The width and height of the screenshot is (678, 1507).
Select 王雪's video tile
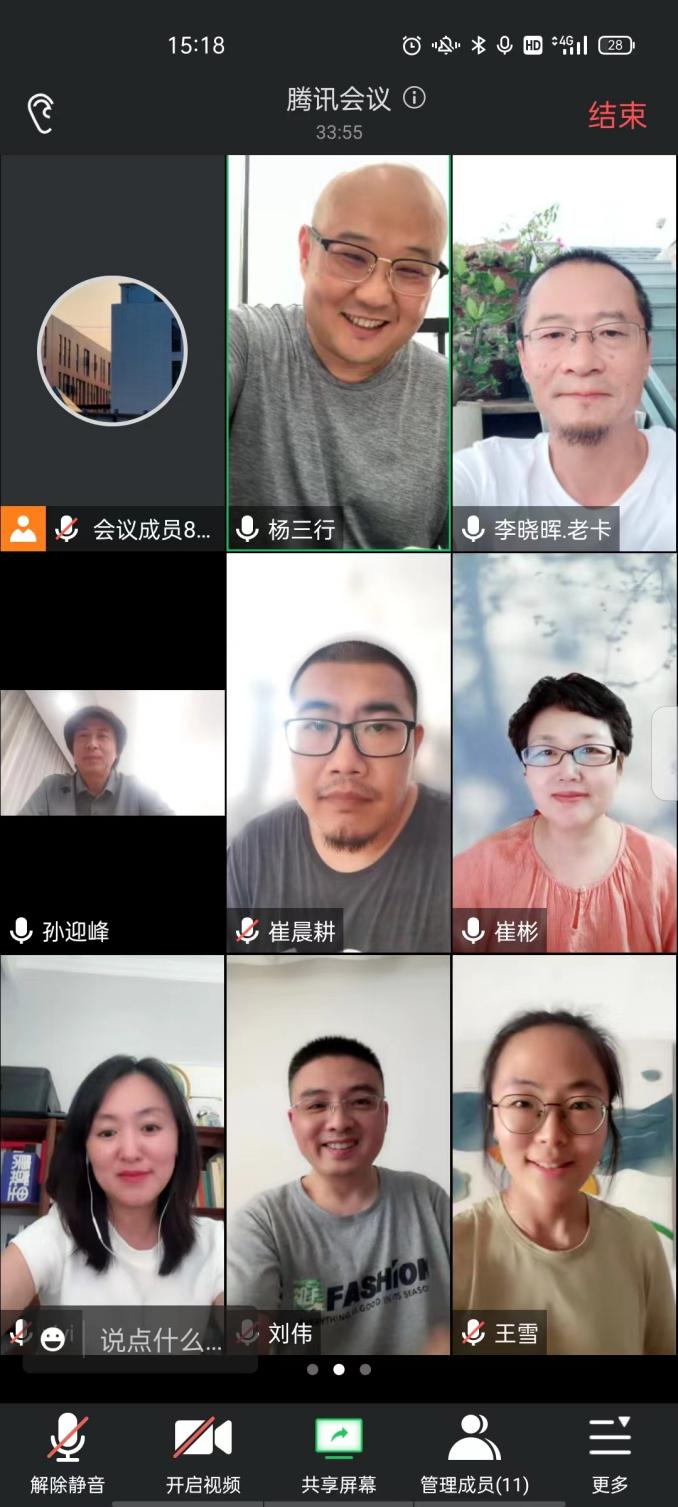point(564,1150)
